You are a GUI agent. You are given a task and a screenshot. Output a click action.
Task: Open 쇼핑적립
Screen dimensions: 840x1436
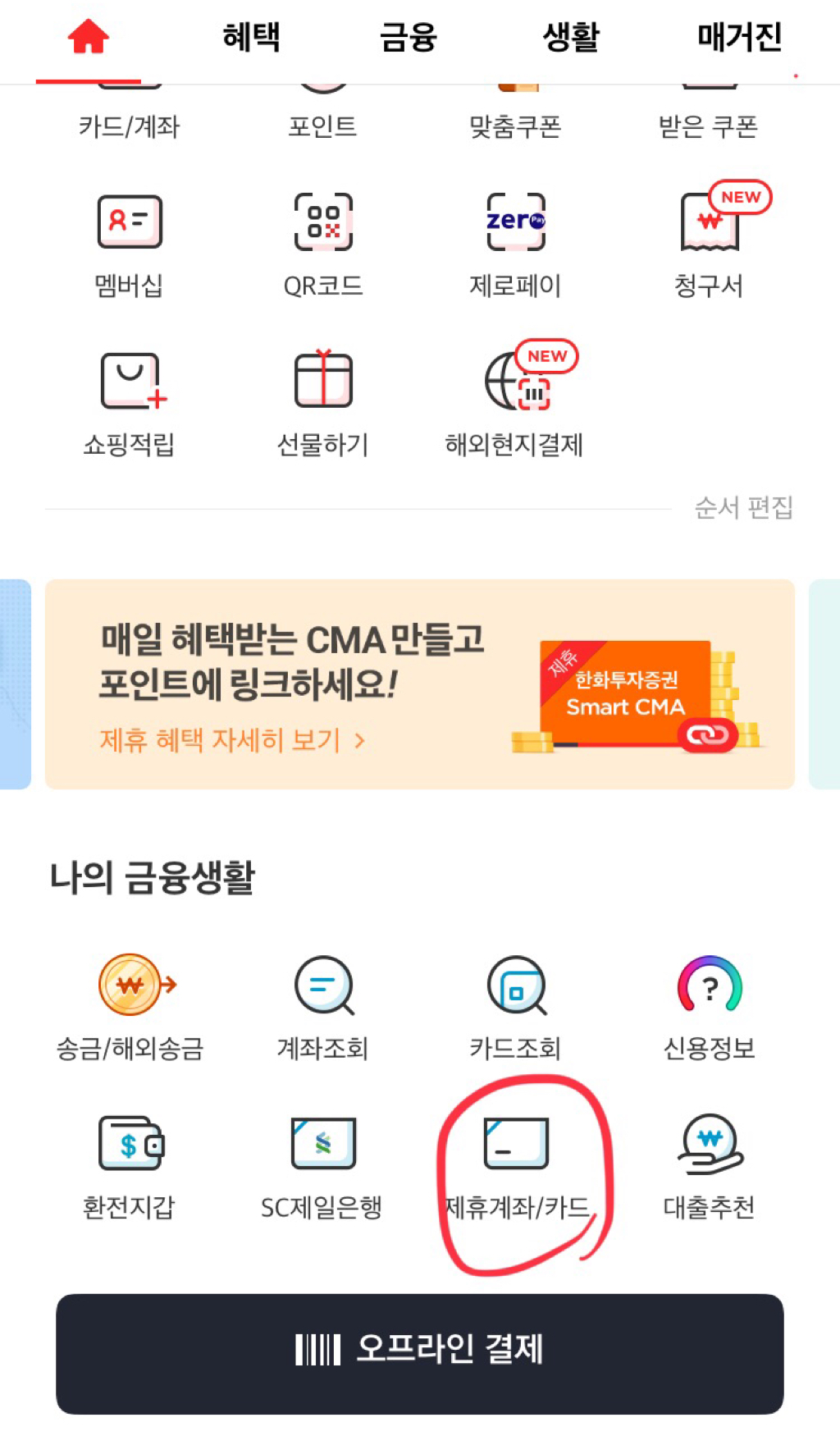point(130,403)
